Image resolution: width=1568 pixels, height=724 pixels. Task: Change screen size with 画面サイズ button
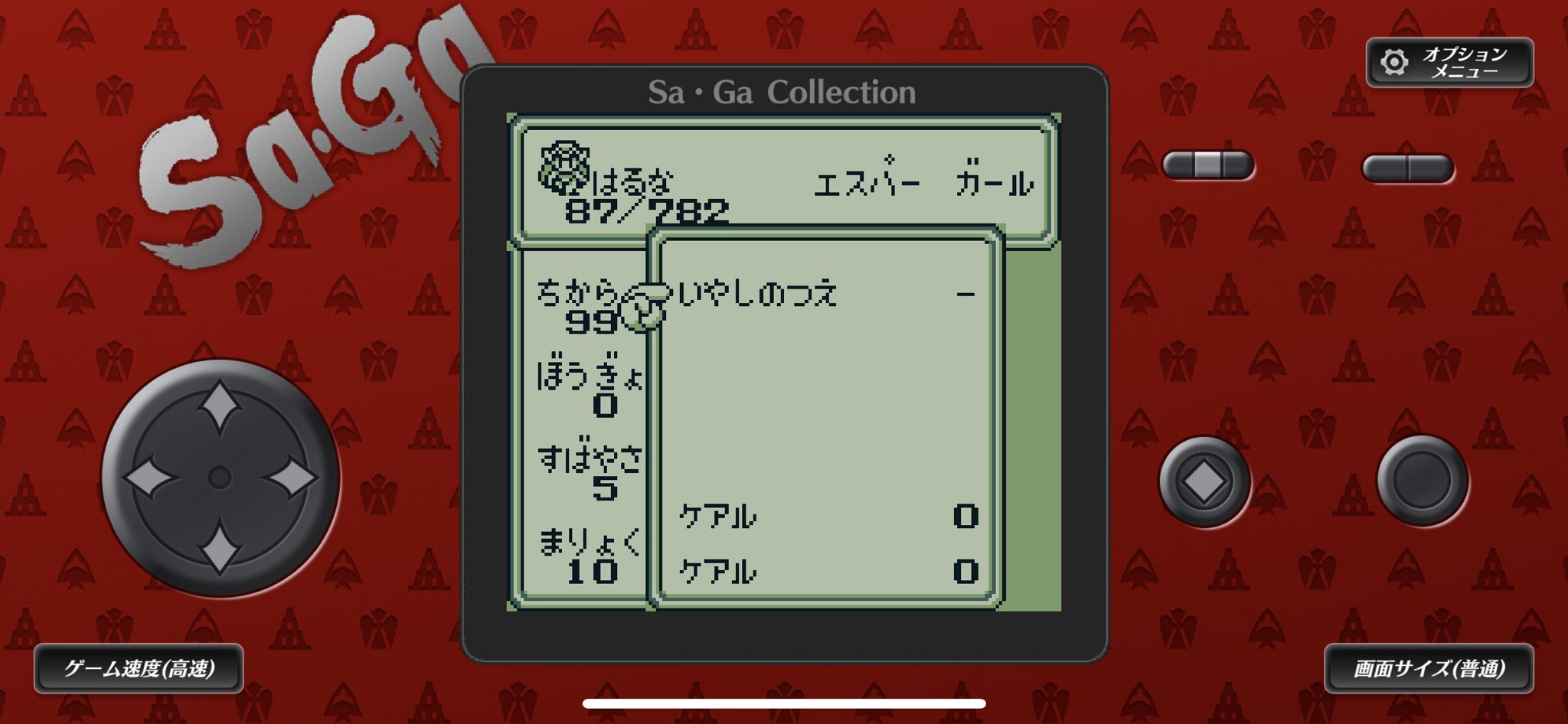(1429, 668)
